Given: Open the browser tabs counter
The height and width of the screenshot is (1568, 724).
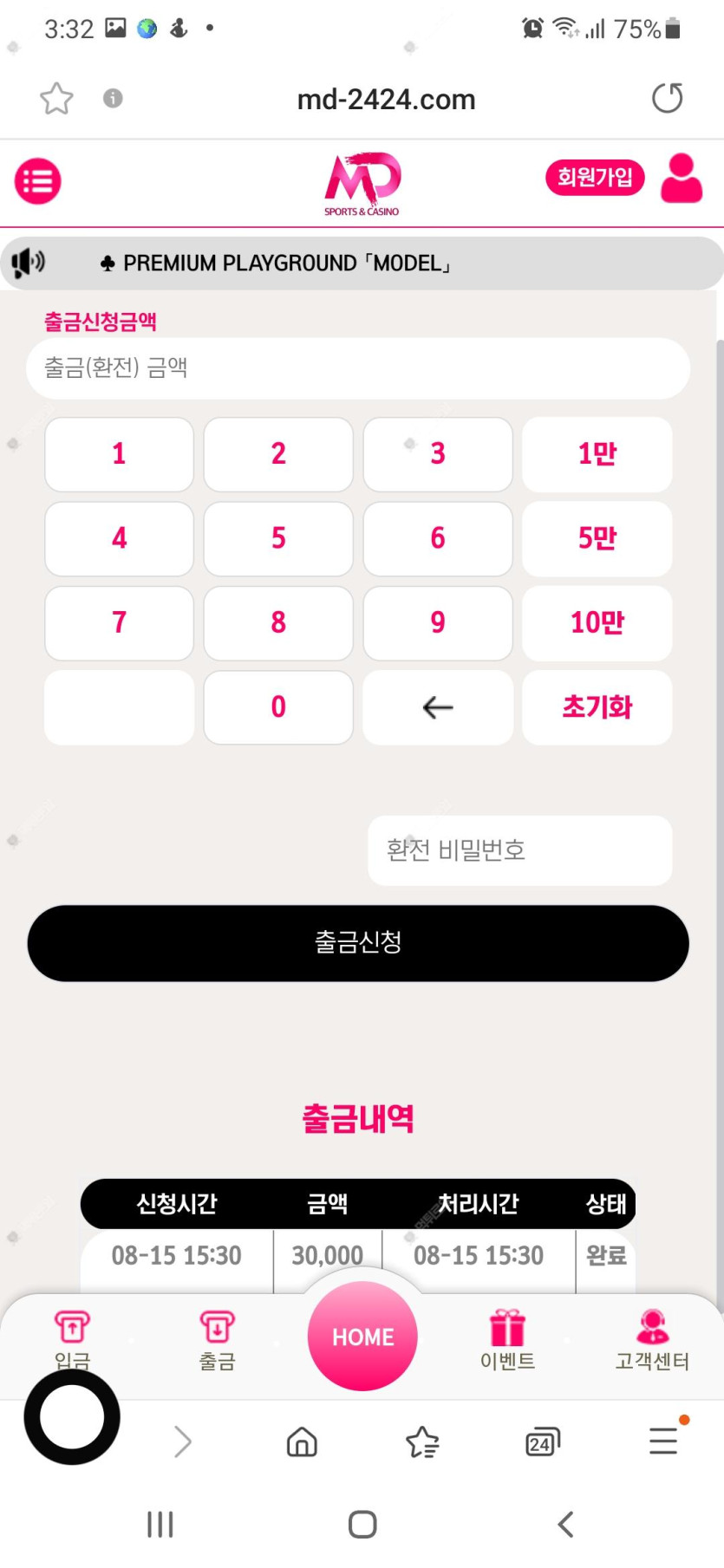Looking at the screenshot, I should coord(543,1441).
